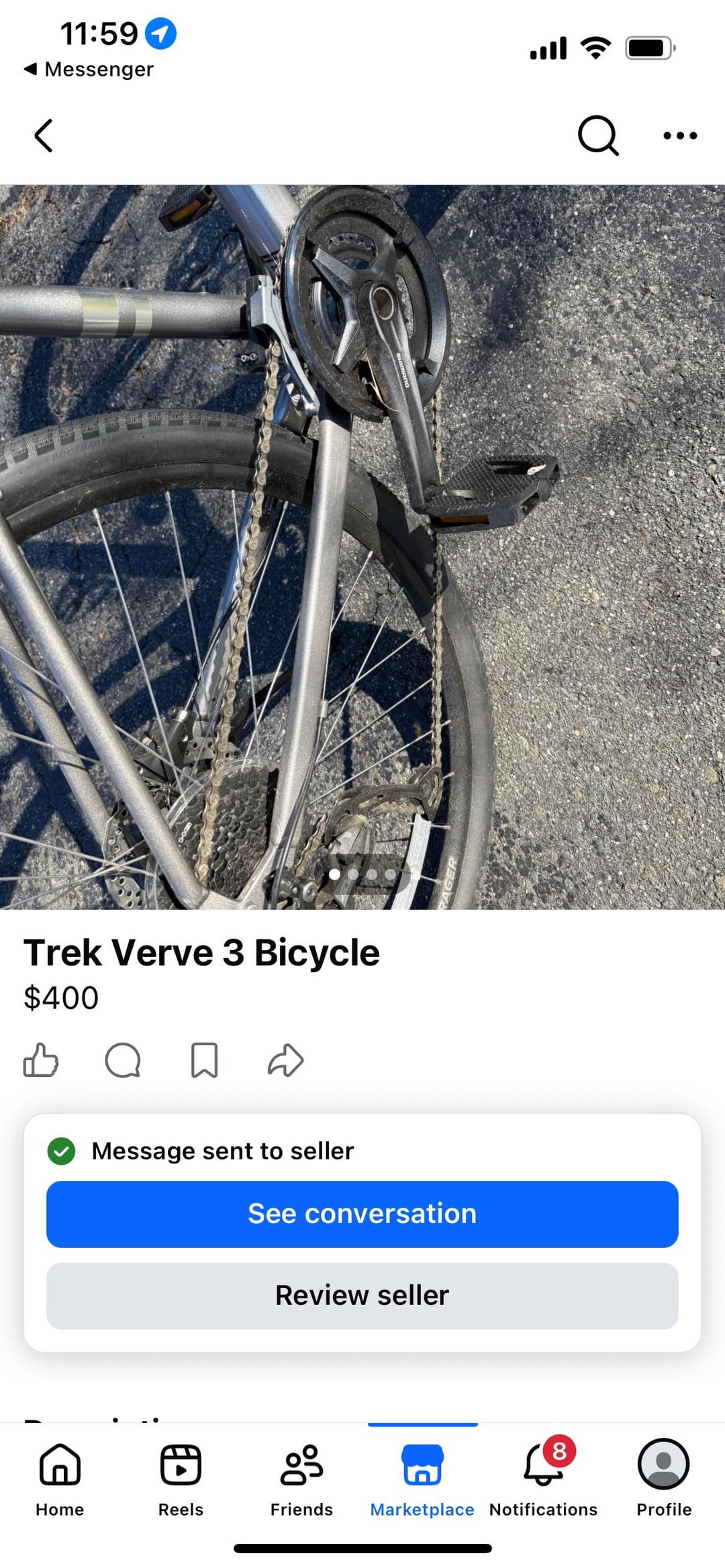Check the Notifications tab

(543, 1477)
